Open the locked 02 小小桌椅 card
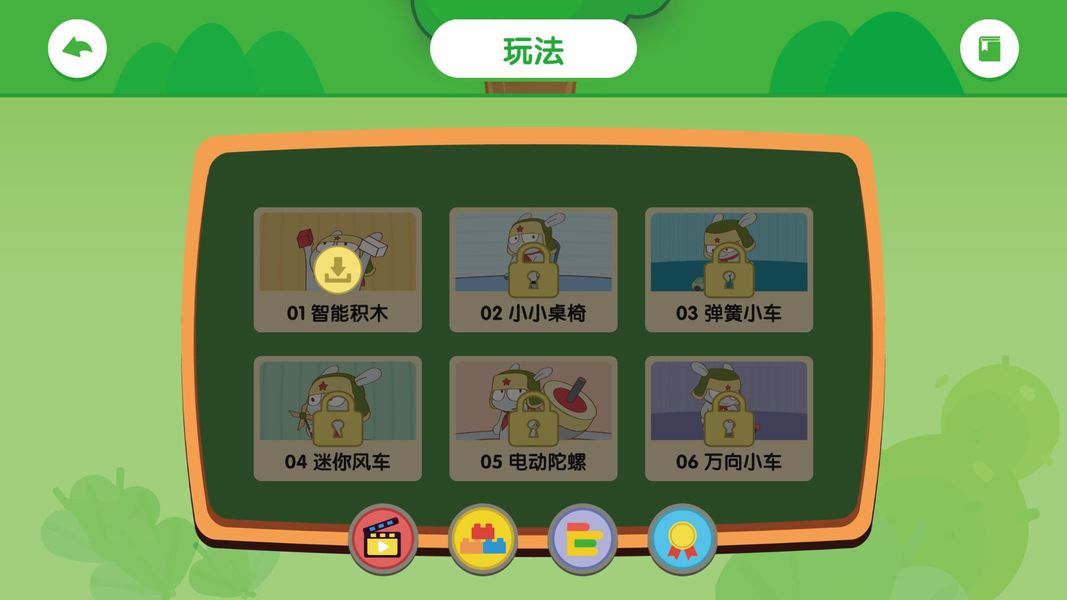Image resolution: width=1067 pixels, height=600 pixels. (533, 270)
